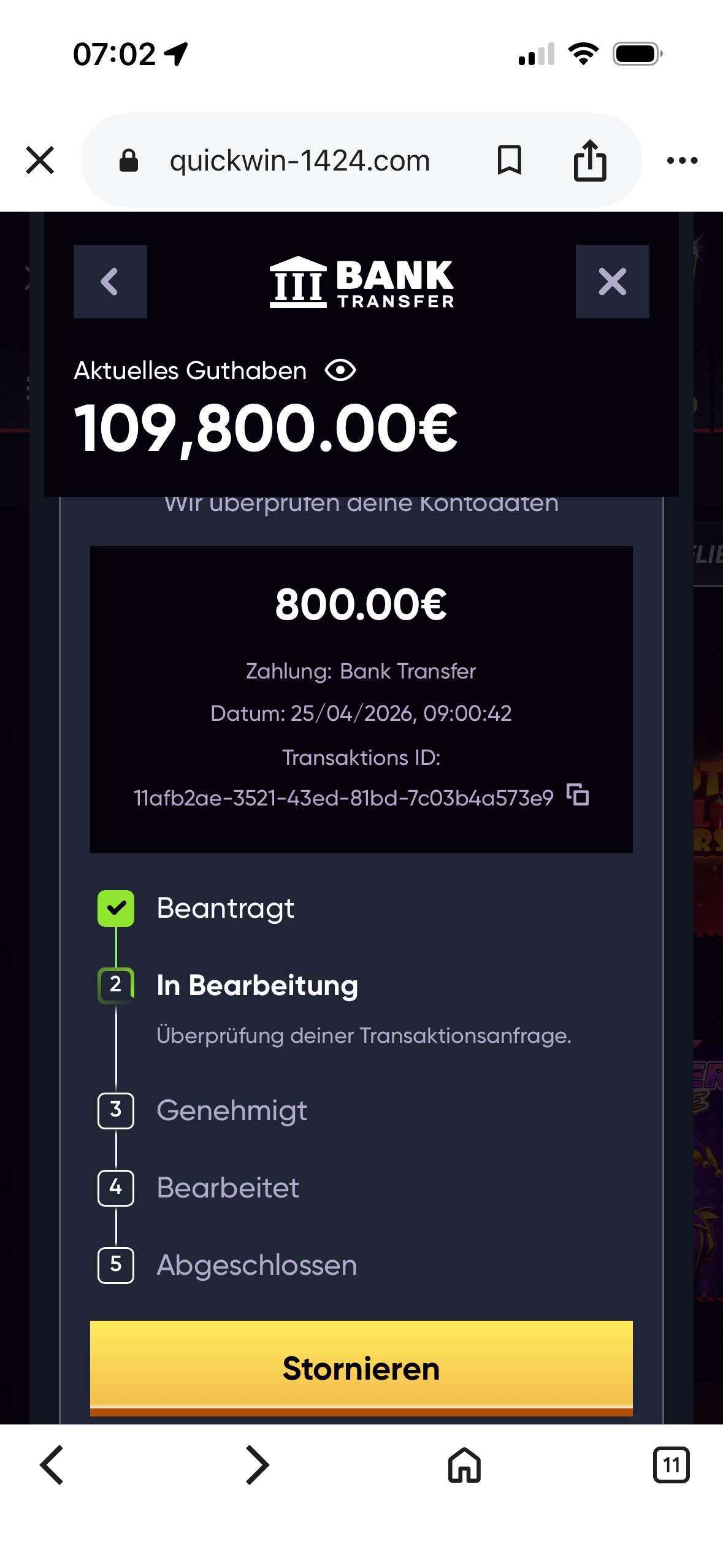Image resolution: width=723 pixels, height=1568 pixels.
Task: Close the in-app browser with the X
Action: 40,160
